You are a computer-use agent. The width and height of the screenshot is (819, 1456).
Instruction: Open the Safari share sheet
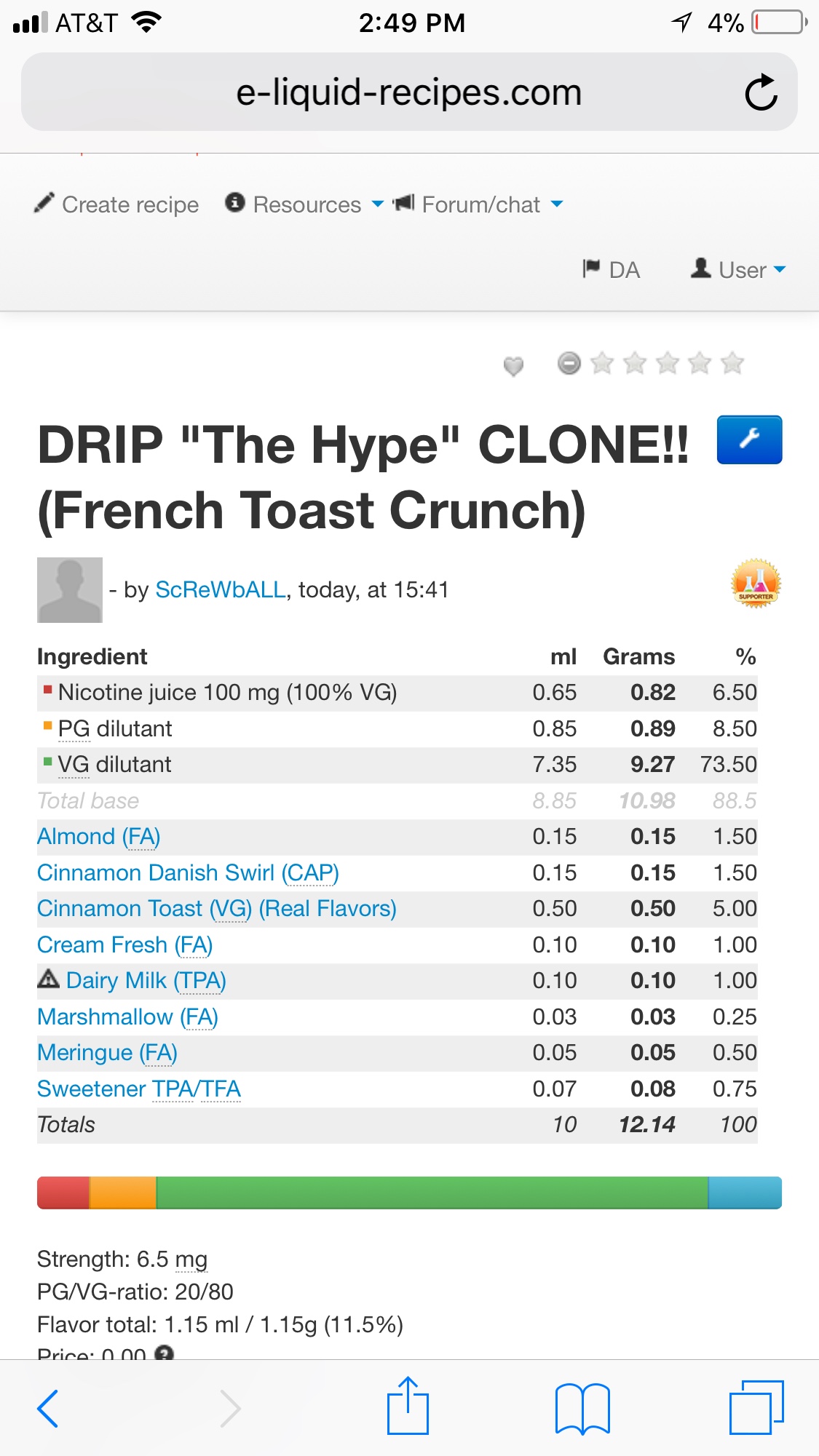pos(408,1407)
